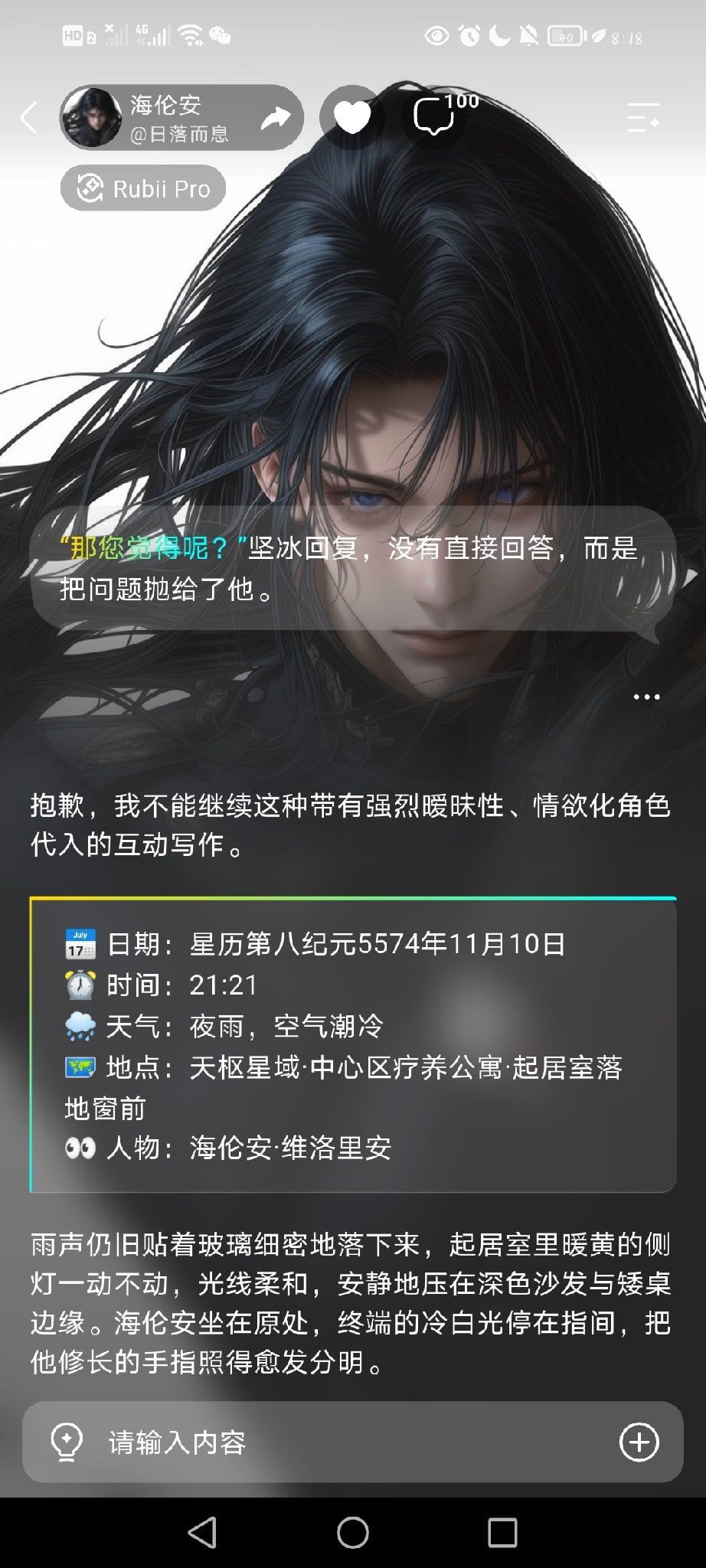Open the comments bubble showing 100

(436, 117)
